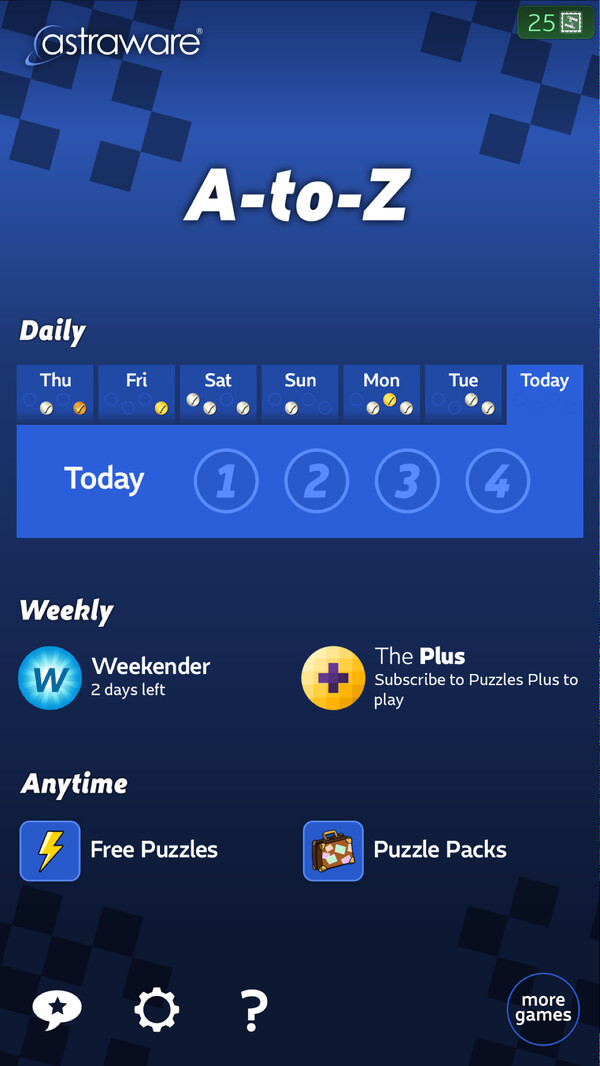
Task: Switch to the Thu daily tab
Action: (x=56, y=393)
